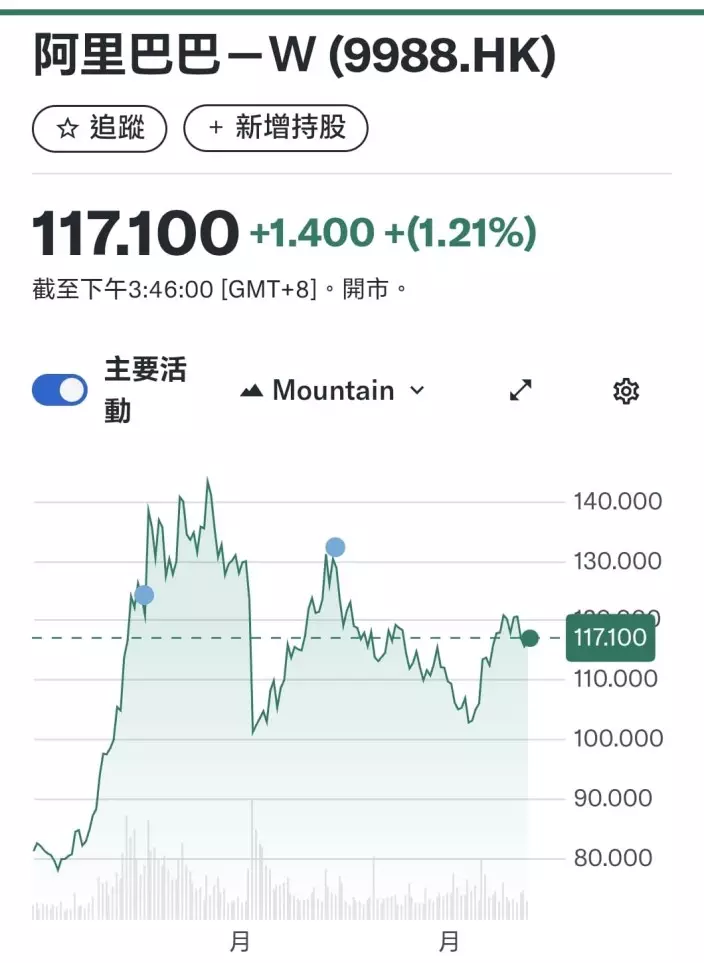Select the key event dot near 130.000

point(335,547)
